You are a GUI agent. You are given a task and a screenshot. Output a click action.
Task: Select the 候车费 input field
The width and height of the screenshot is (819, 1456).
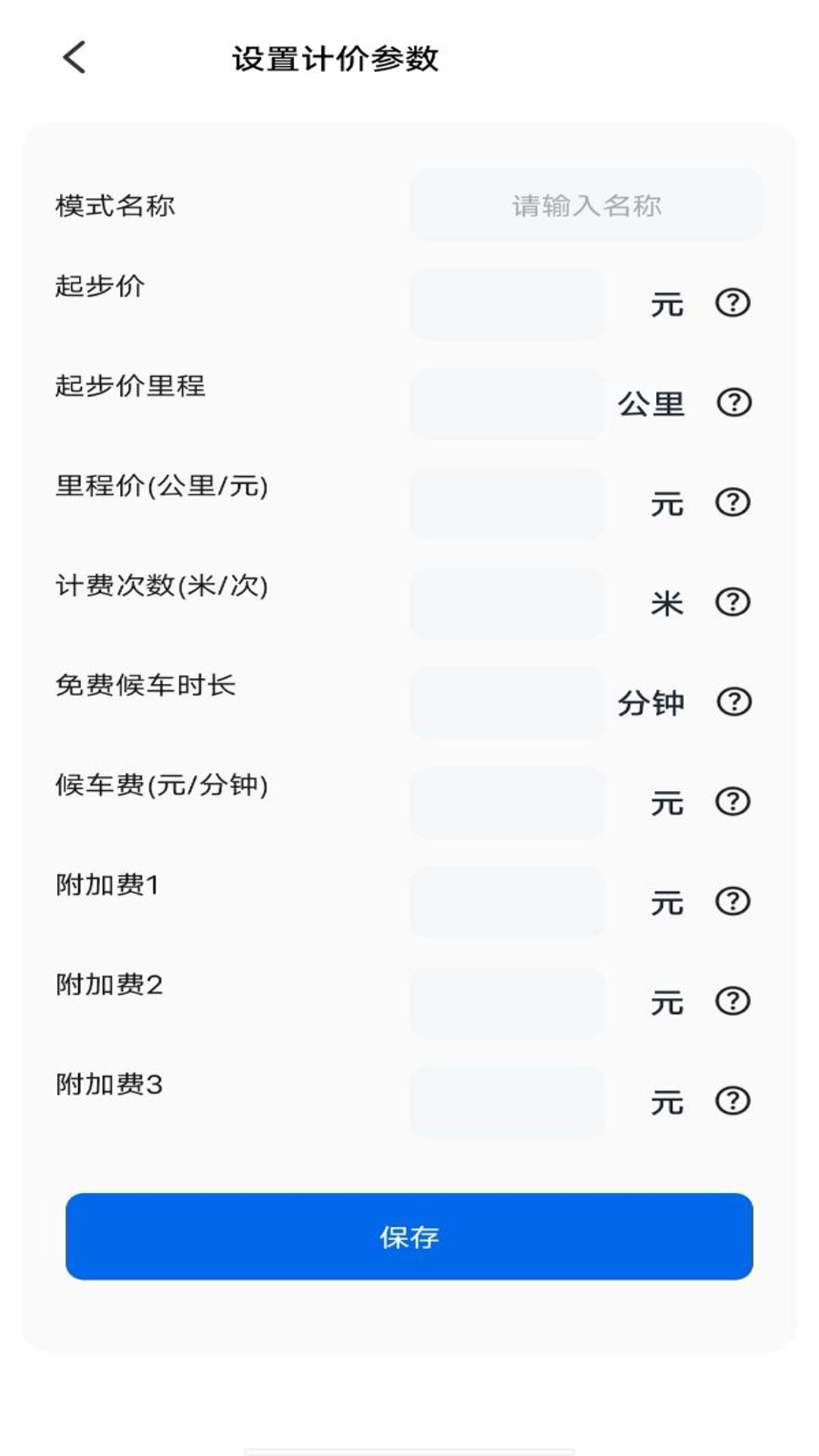coord(507,802)
